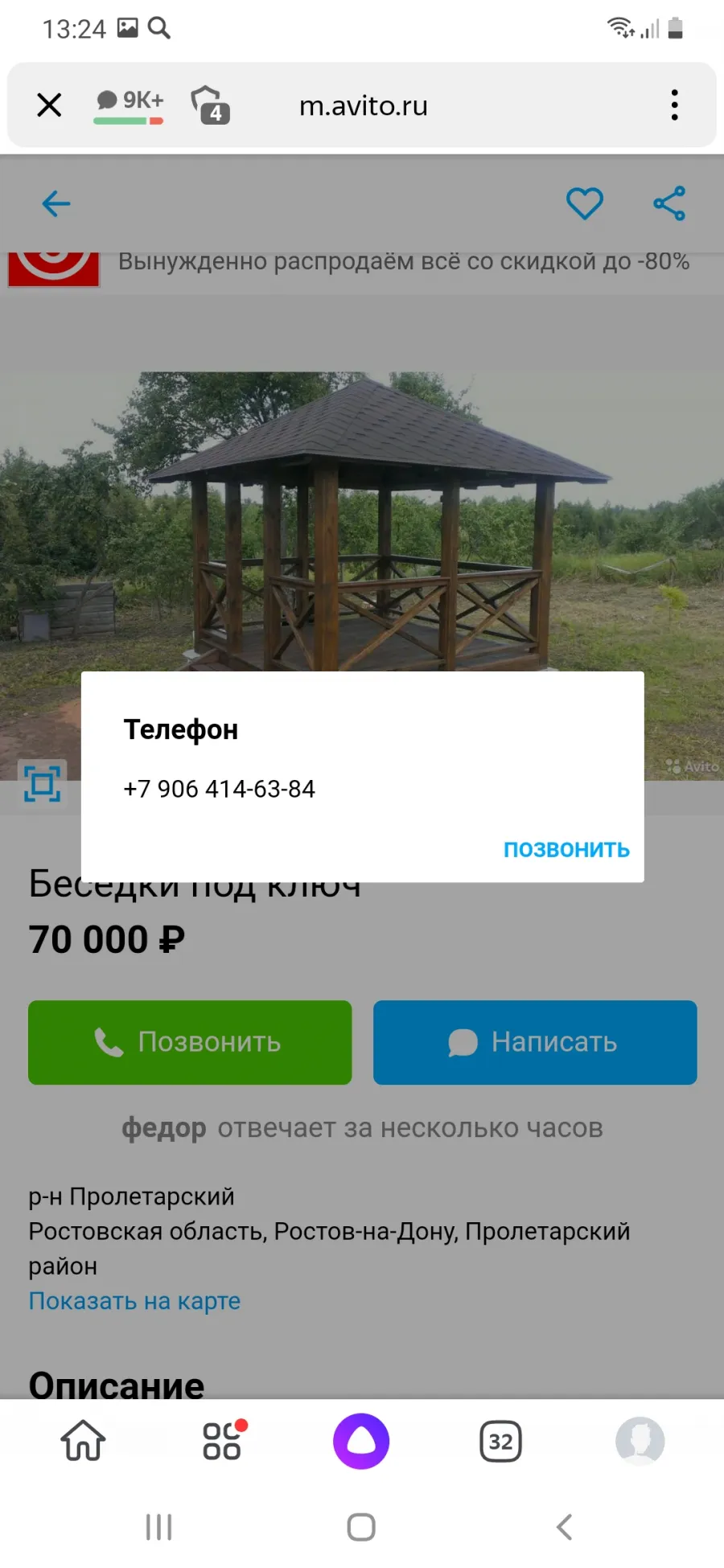Open the system recent apps
Screen dimensions: 724x1568
tap(159, 1526)
